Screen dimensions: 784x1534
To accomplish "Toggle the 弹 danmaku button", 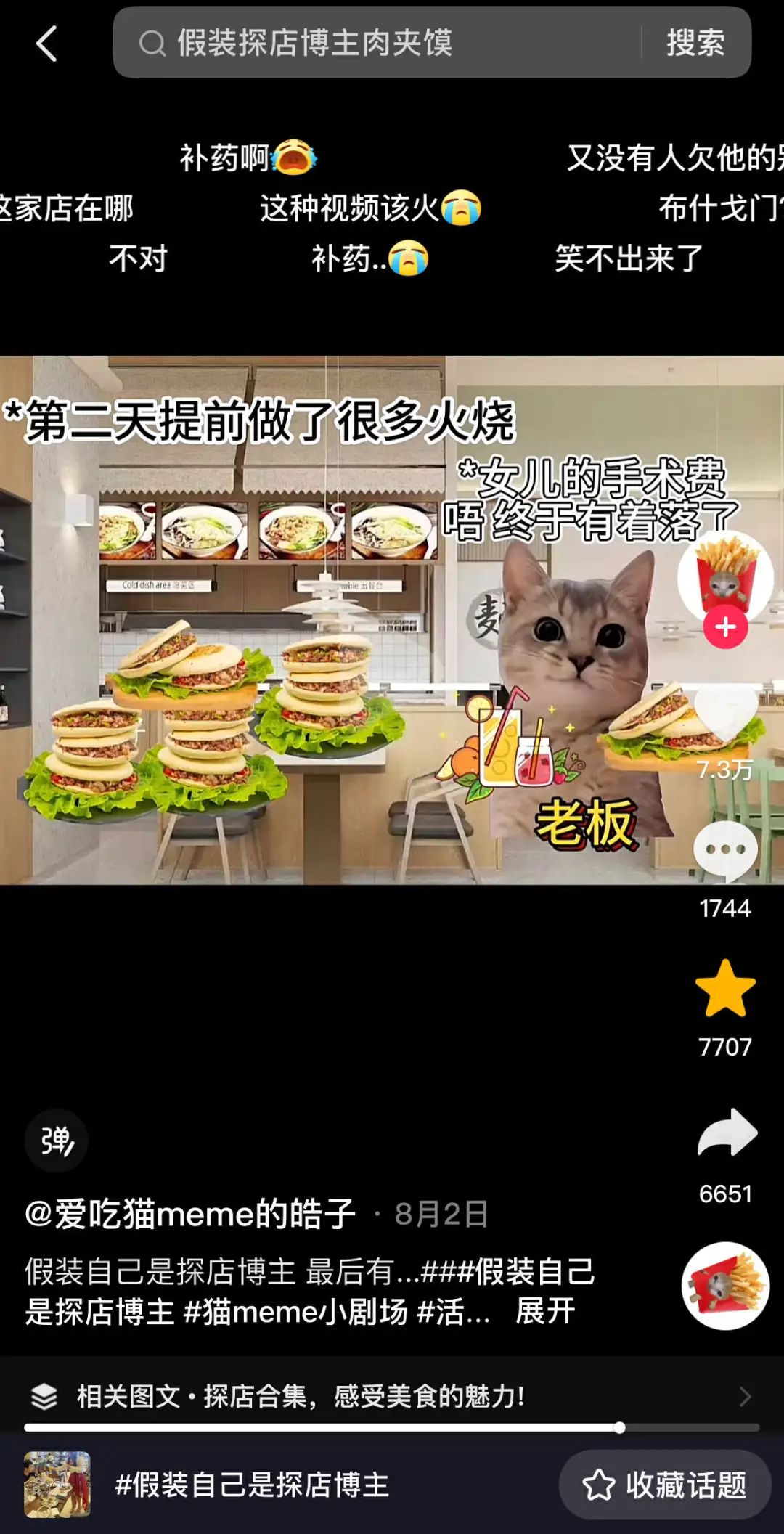I will click(x=57, y=1141).
